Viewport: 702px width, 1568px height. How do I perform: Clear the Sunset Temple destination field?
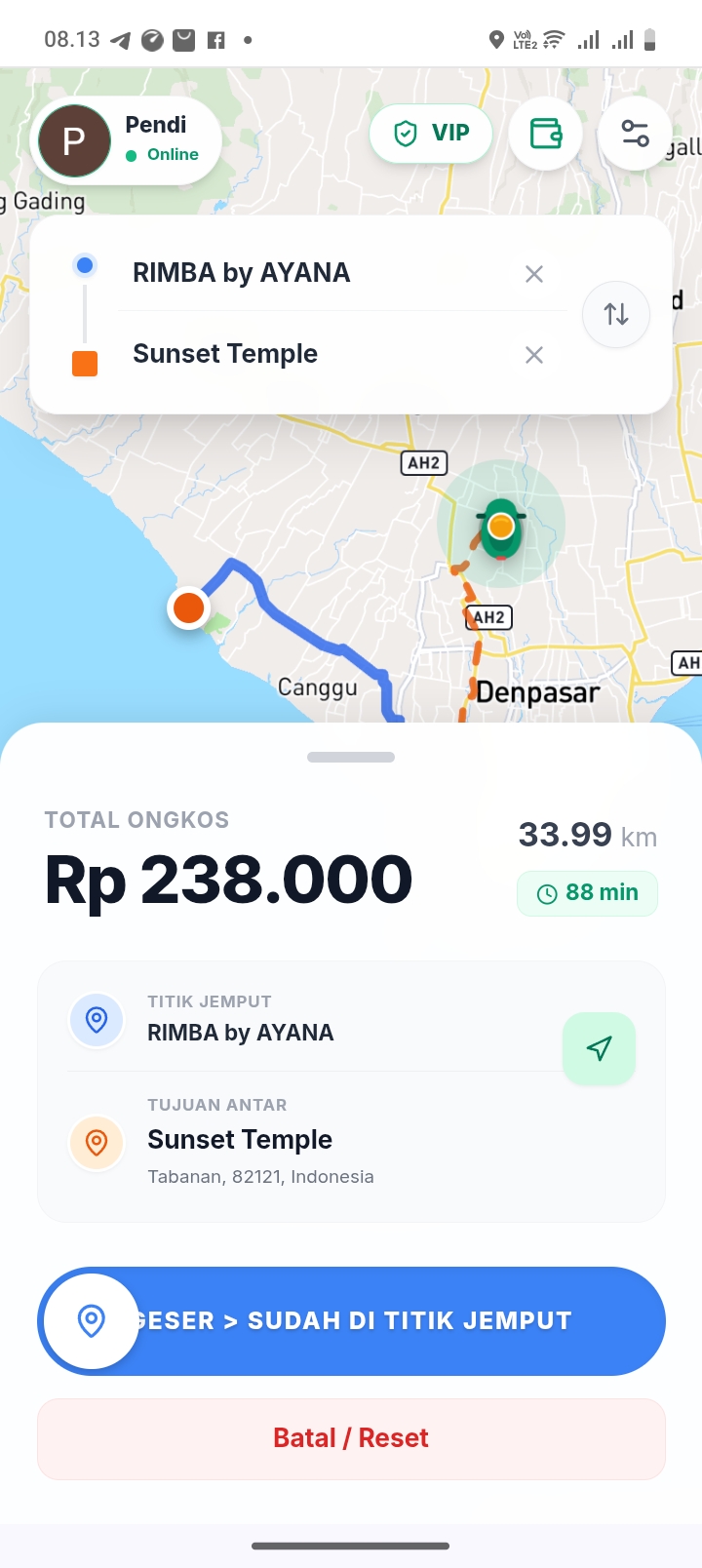533,355
